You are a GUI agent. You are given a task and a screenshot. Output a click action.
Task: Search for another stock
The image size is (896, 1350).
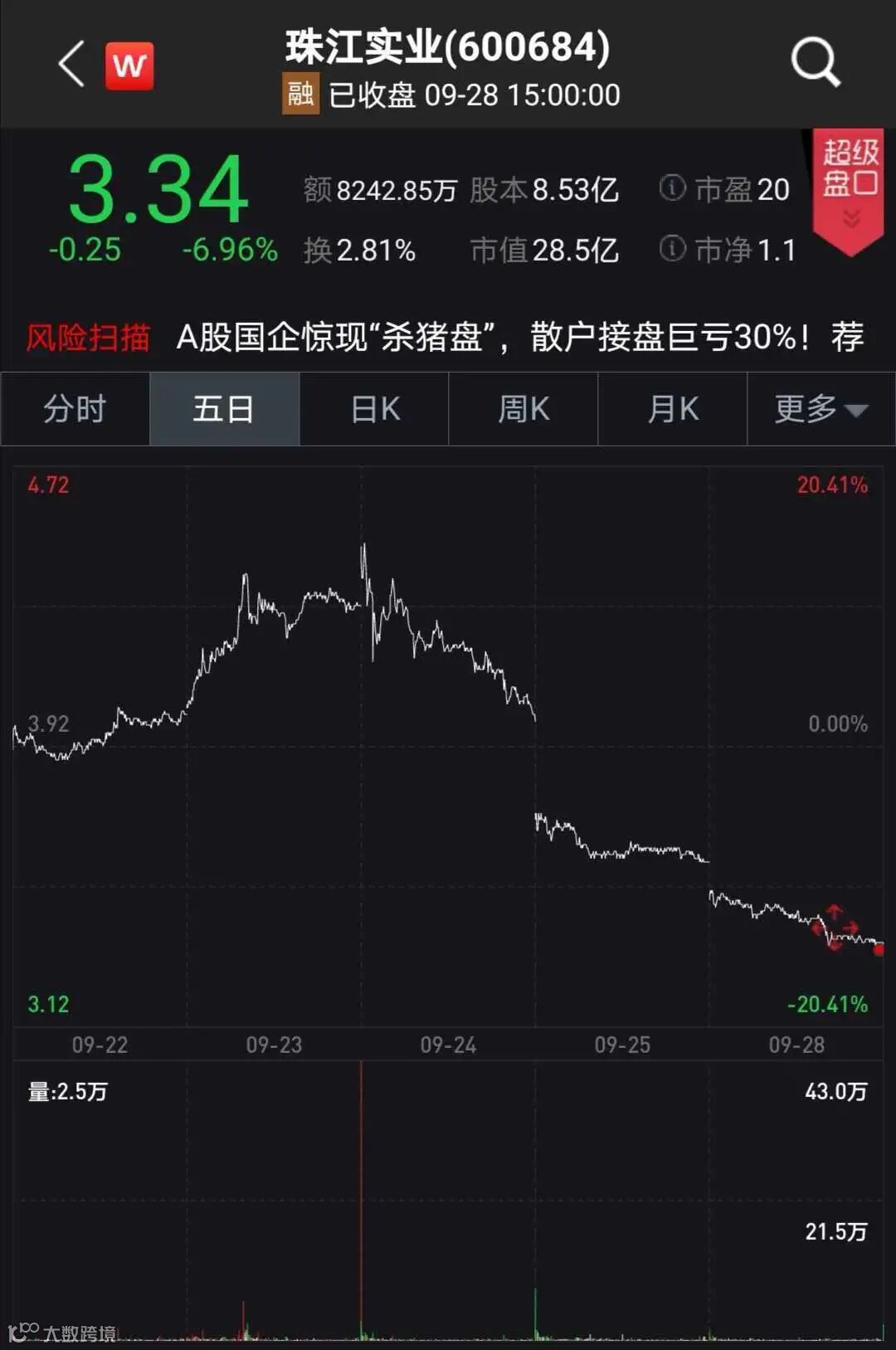(816, 63)
